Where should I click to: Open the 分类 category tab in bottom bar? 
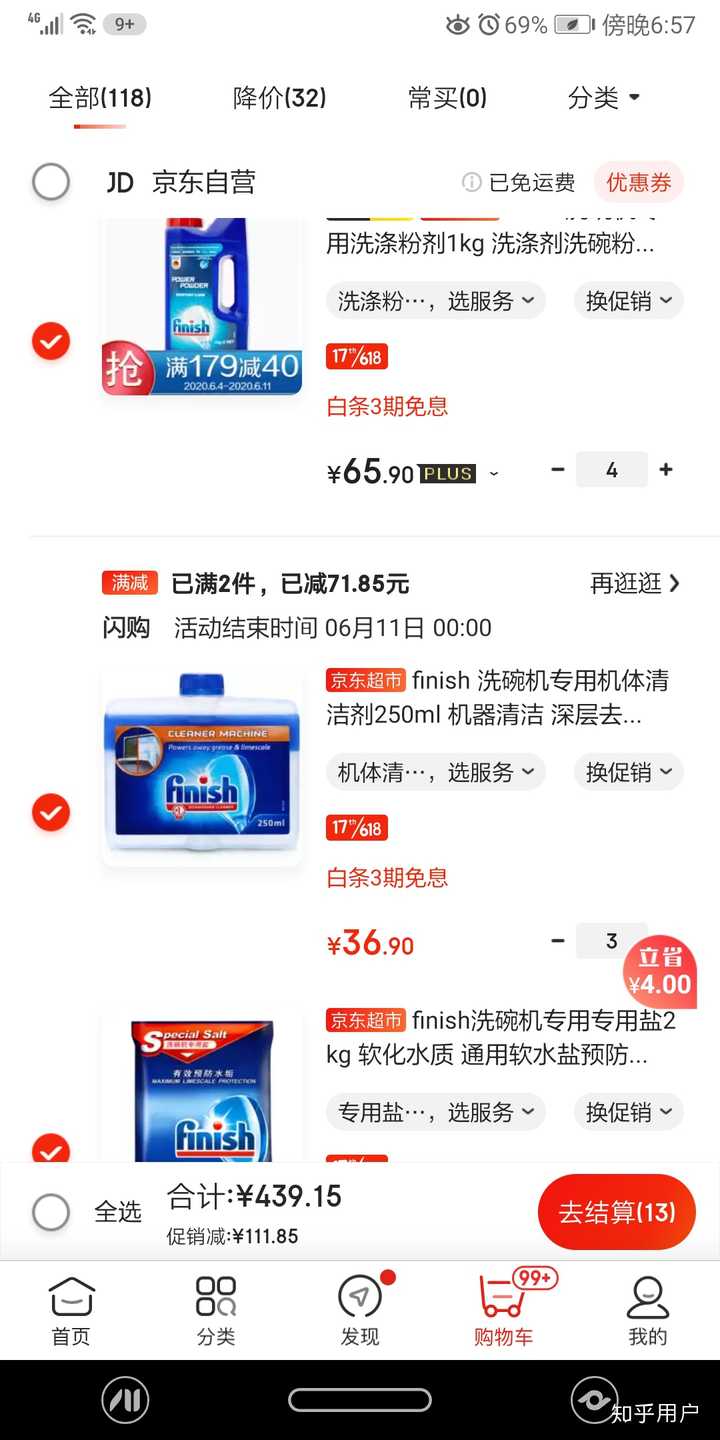(x=215, y=1311)
